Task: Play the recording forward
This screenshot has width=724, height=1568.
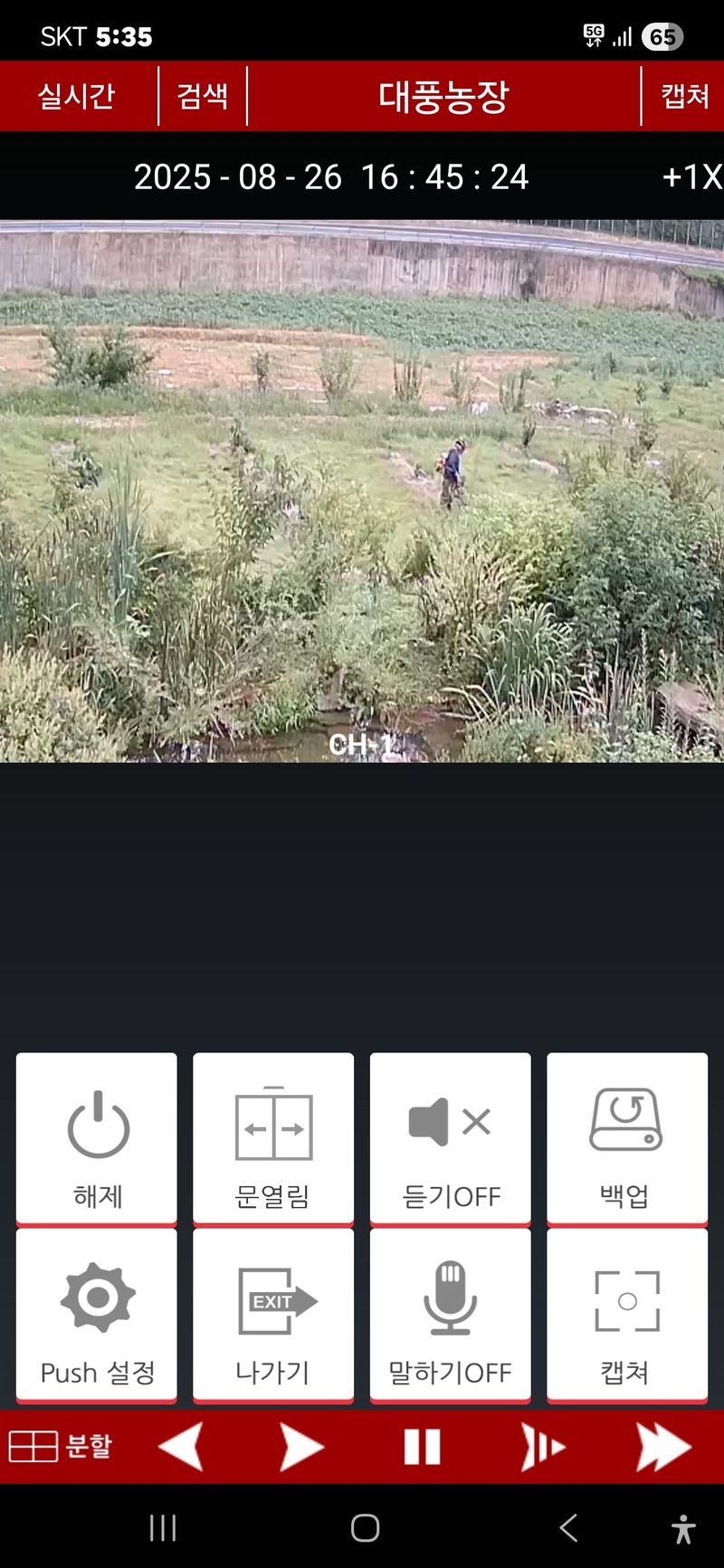Action: pos(300,1447)
